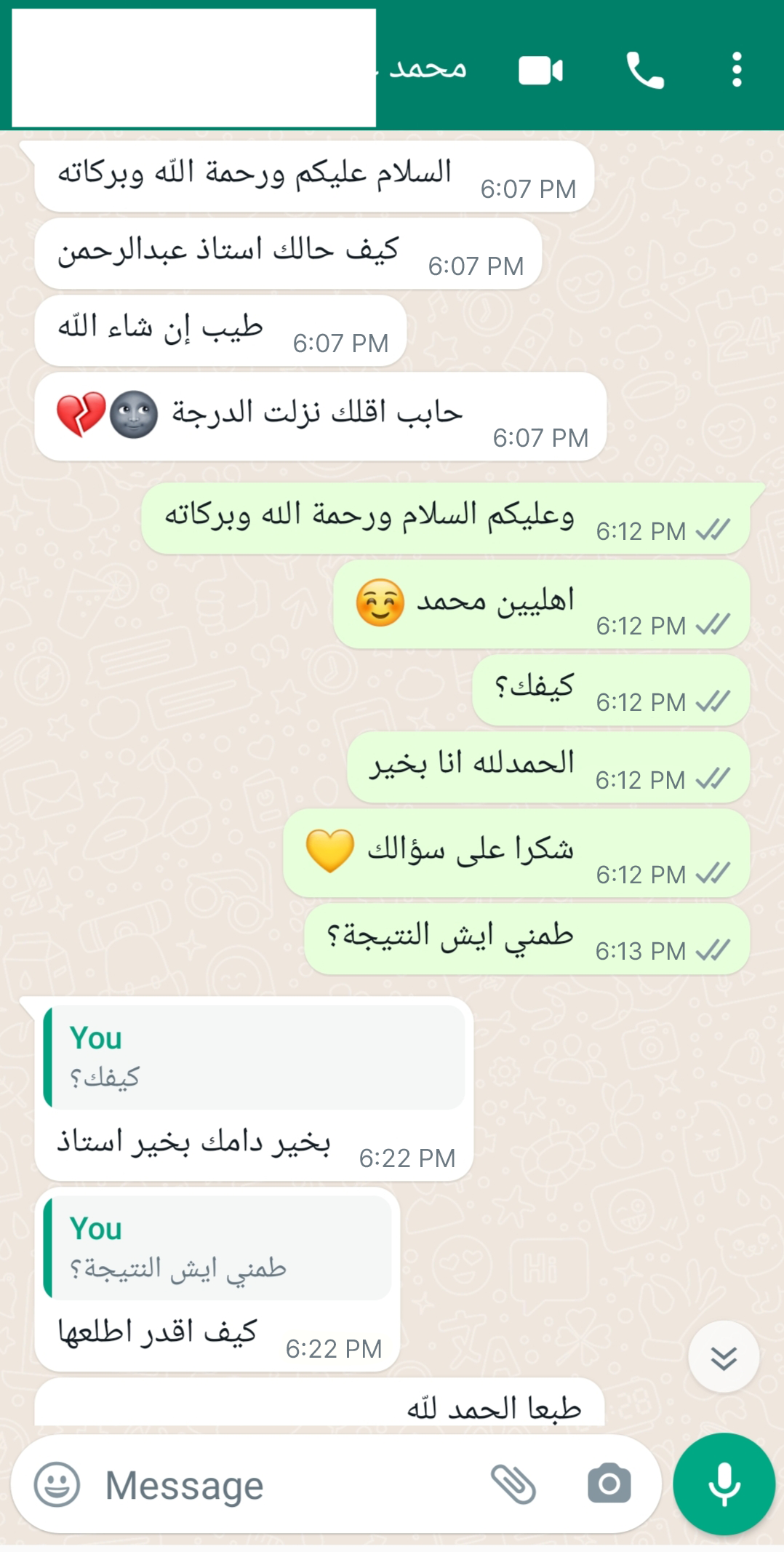This screenshot has height=1552, width=784.
Task: Jump to the latest messages
Action: (724, 1357)
